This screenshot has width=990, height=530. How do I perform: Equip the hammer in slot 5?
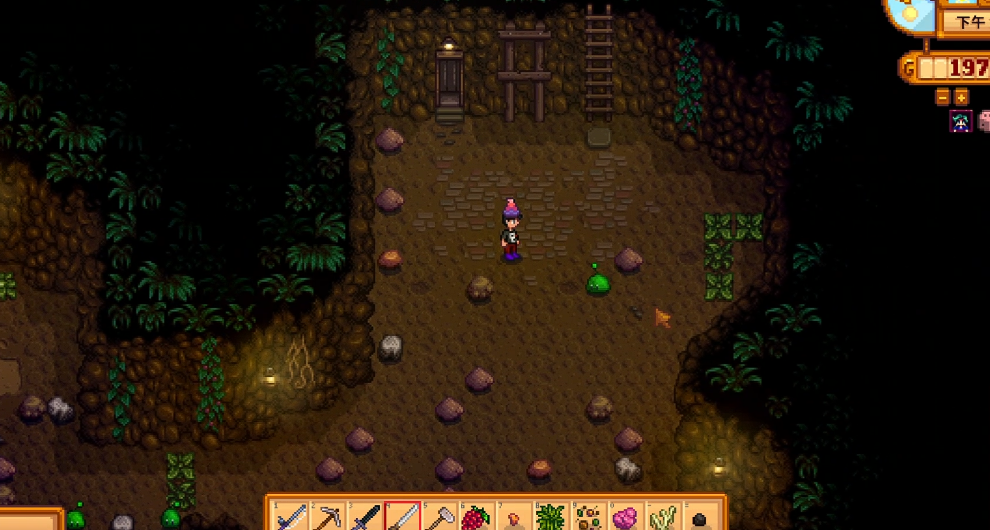[439, 516]
